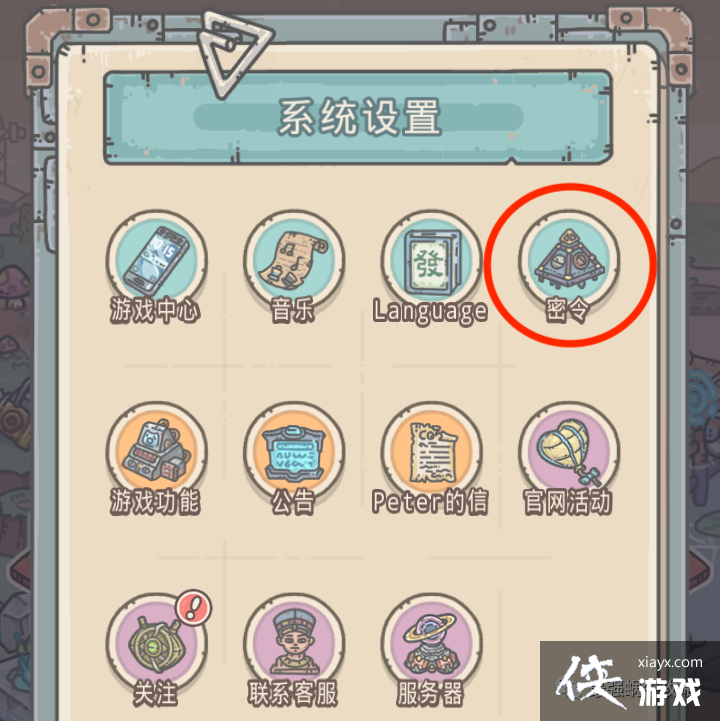Open 关注 follow option

(x=156, y=642)
